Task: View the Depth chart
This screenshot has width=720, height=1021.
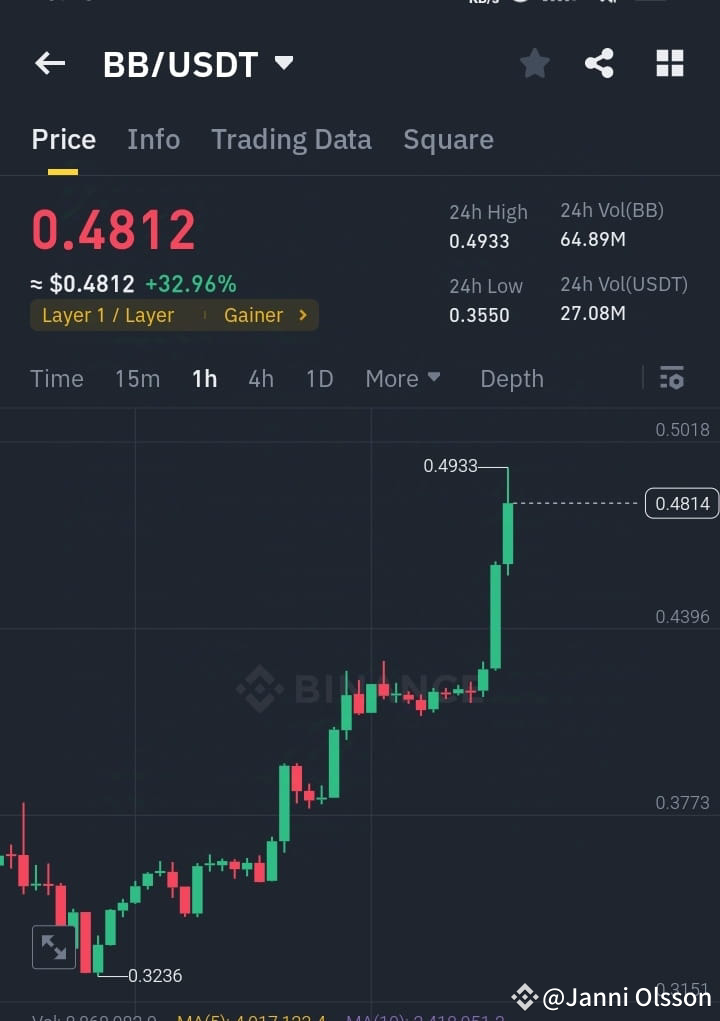Action: 511,378
